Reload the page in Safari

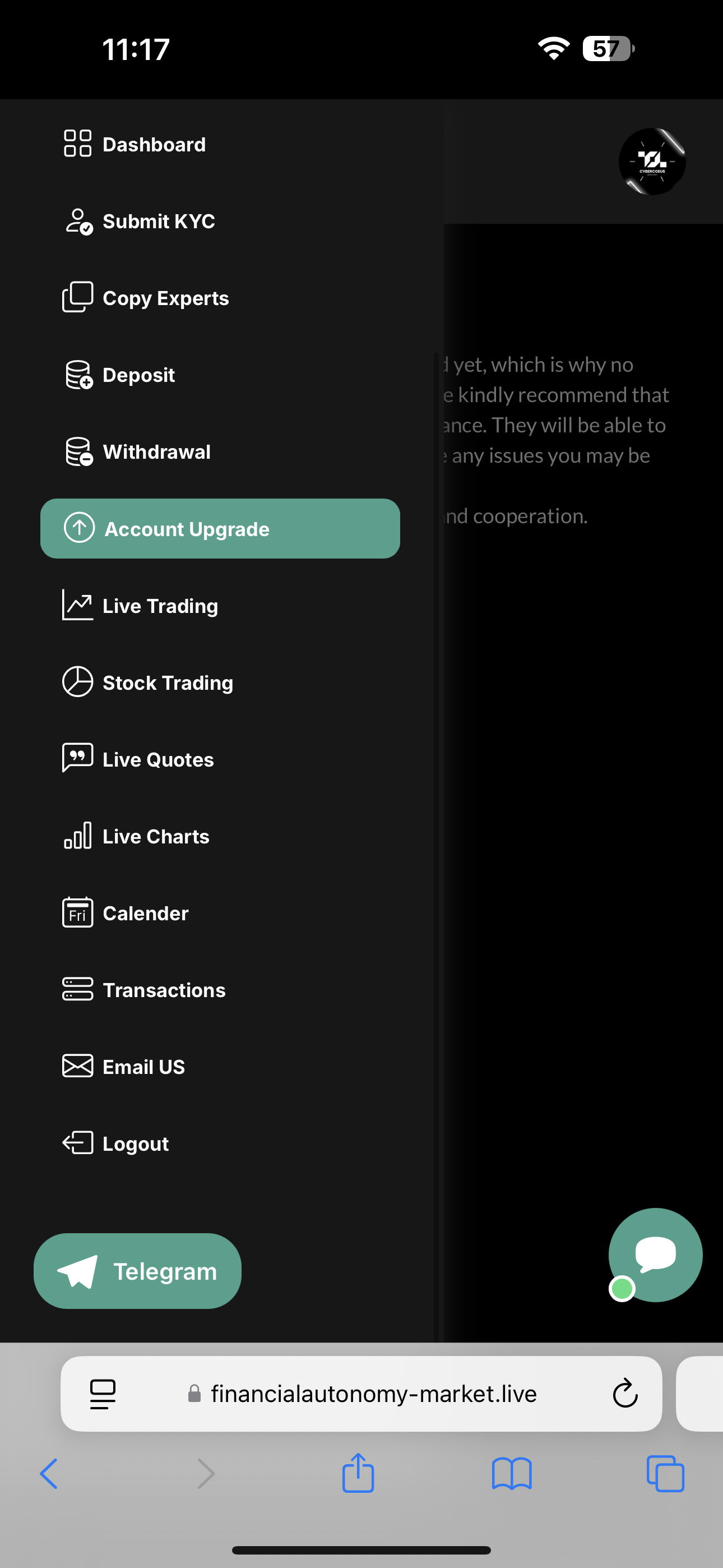[x=624, y=1393]
